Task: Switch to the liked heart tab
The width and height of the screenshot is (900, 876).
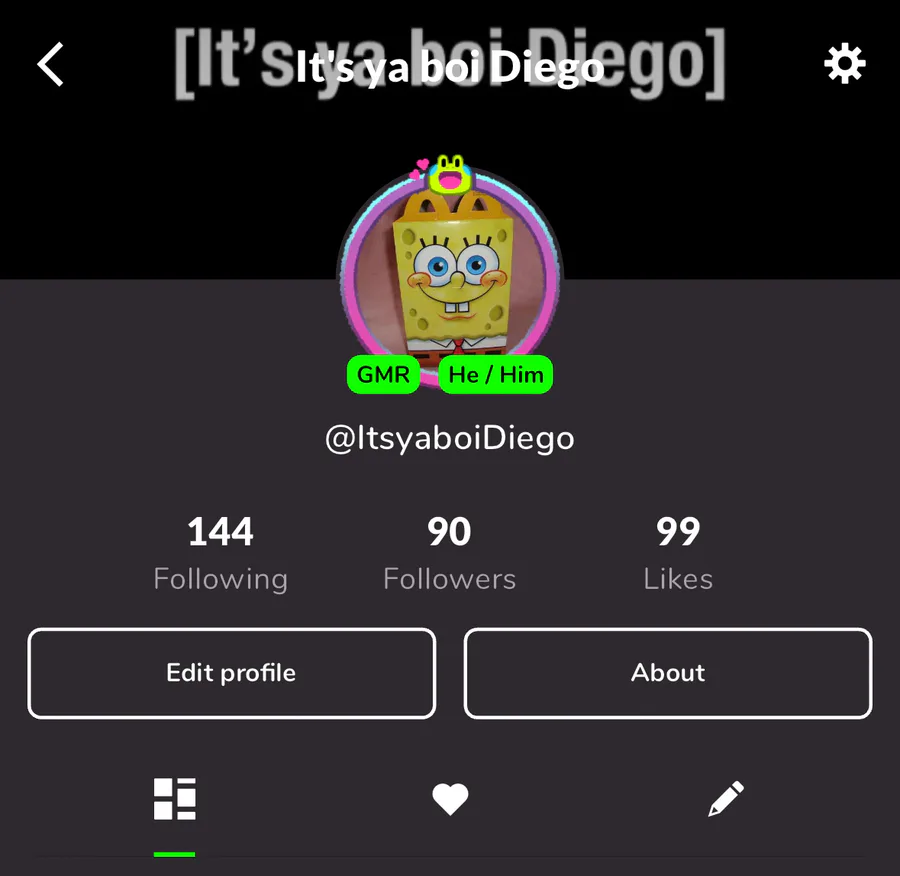Action: (450, 799)
